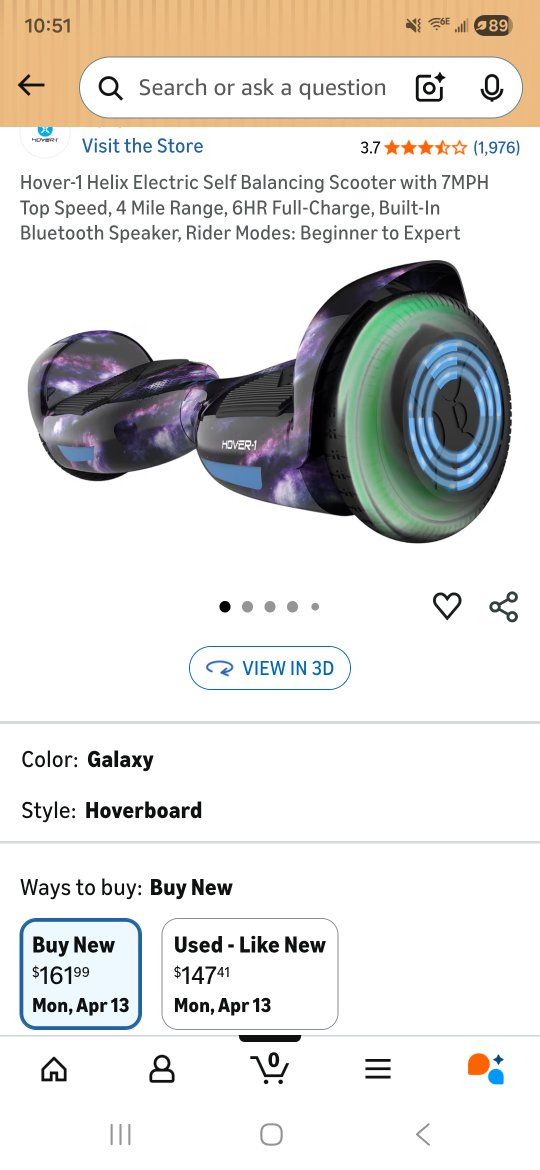Image resolution: width=540 pixels, height=1170 pixels.
Task: Share this product
Action: click(503, 606)
